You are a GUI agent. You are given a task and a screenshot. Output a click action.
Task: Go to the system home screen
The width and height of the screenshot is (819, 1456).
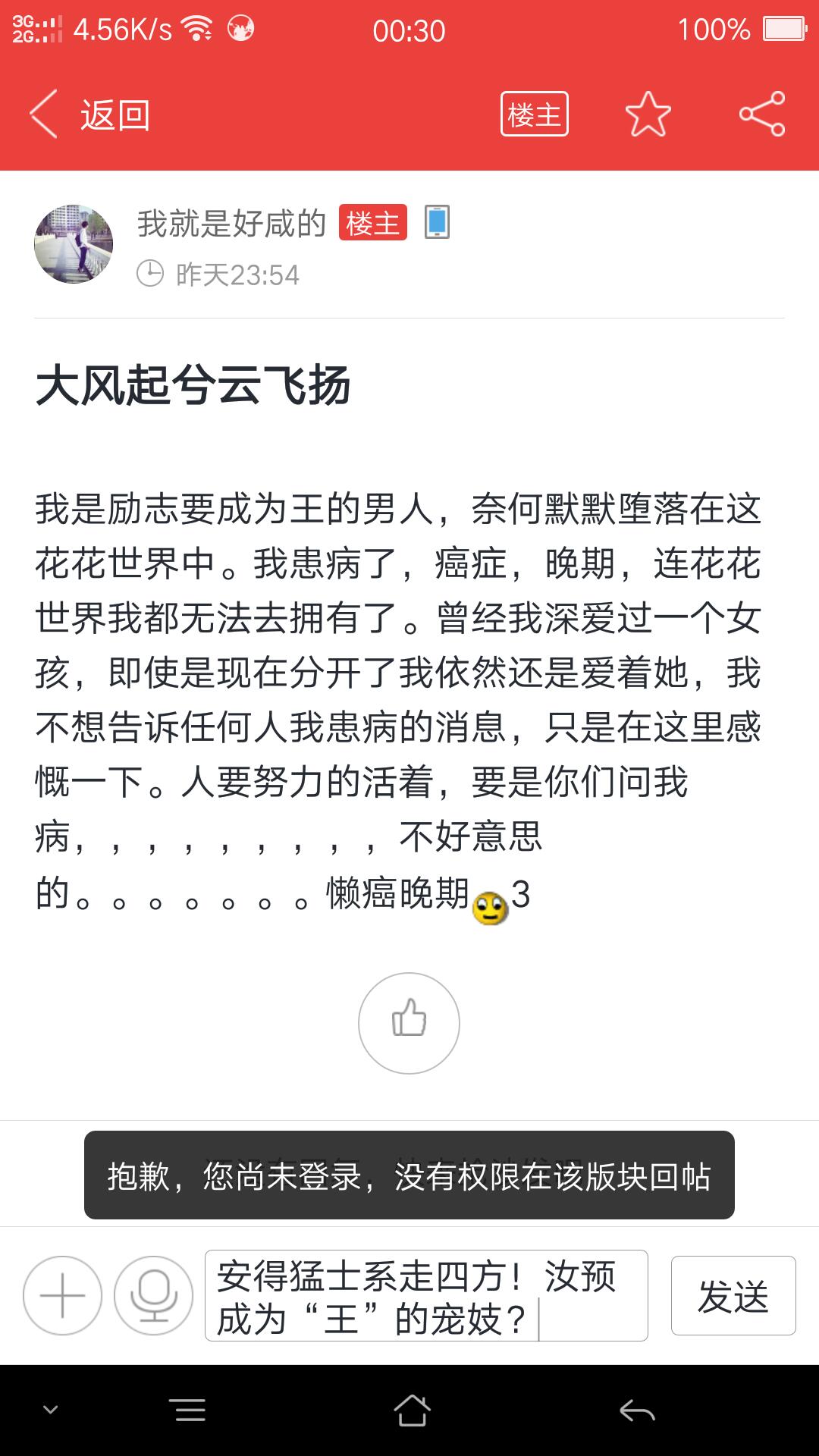tap(412, 1410)
